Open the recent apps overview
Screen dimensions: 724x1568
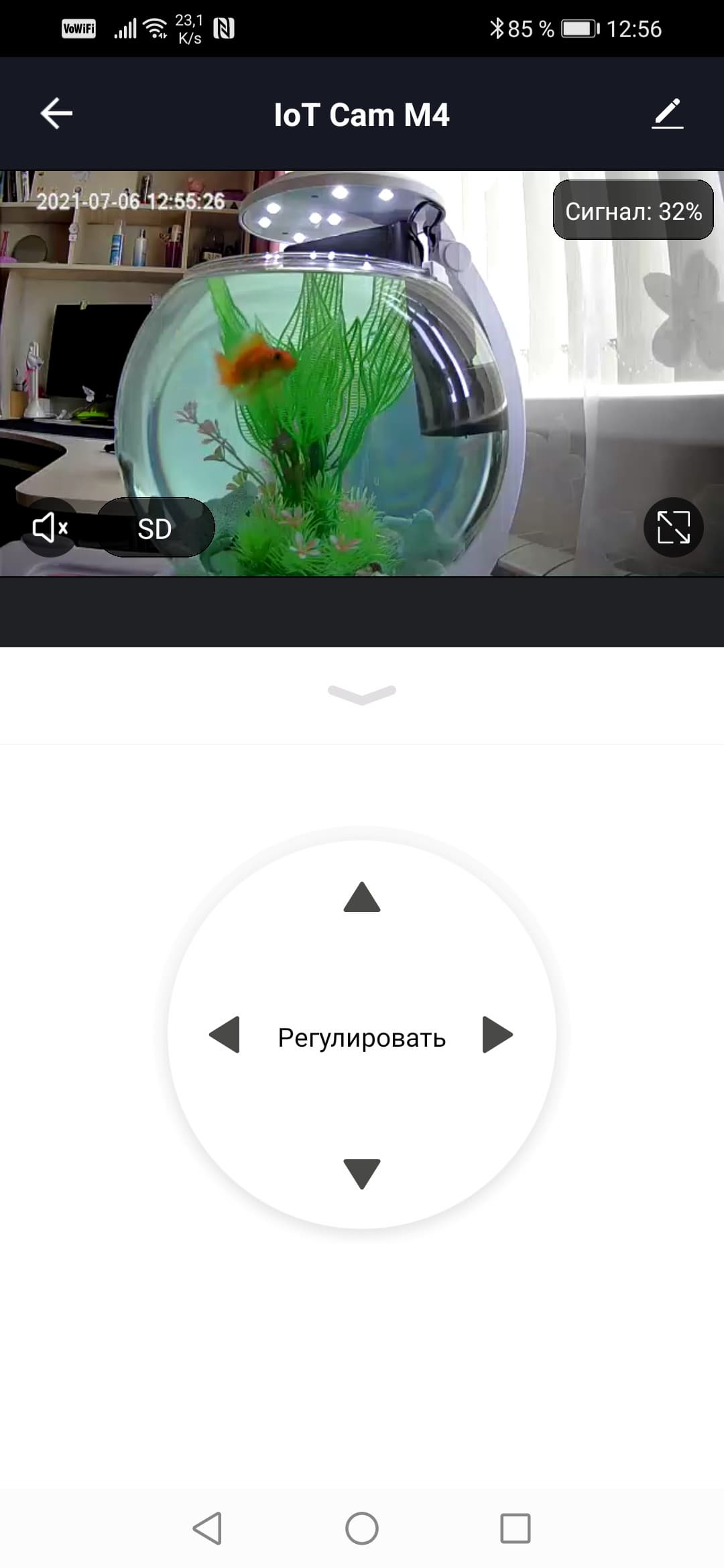516,1528
